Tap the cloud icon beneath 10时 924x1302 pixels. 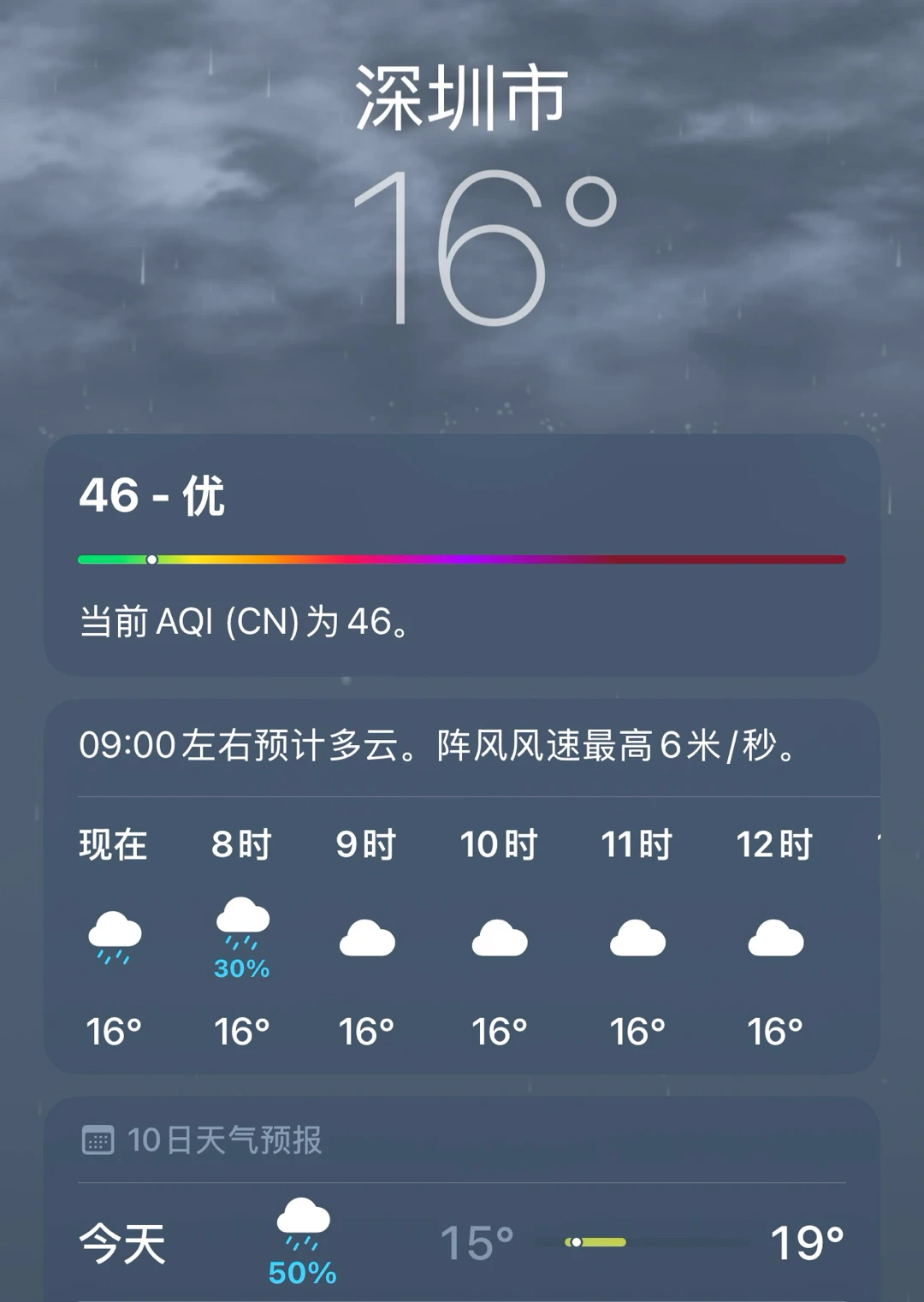500,941
